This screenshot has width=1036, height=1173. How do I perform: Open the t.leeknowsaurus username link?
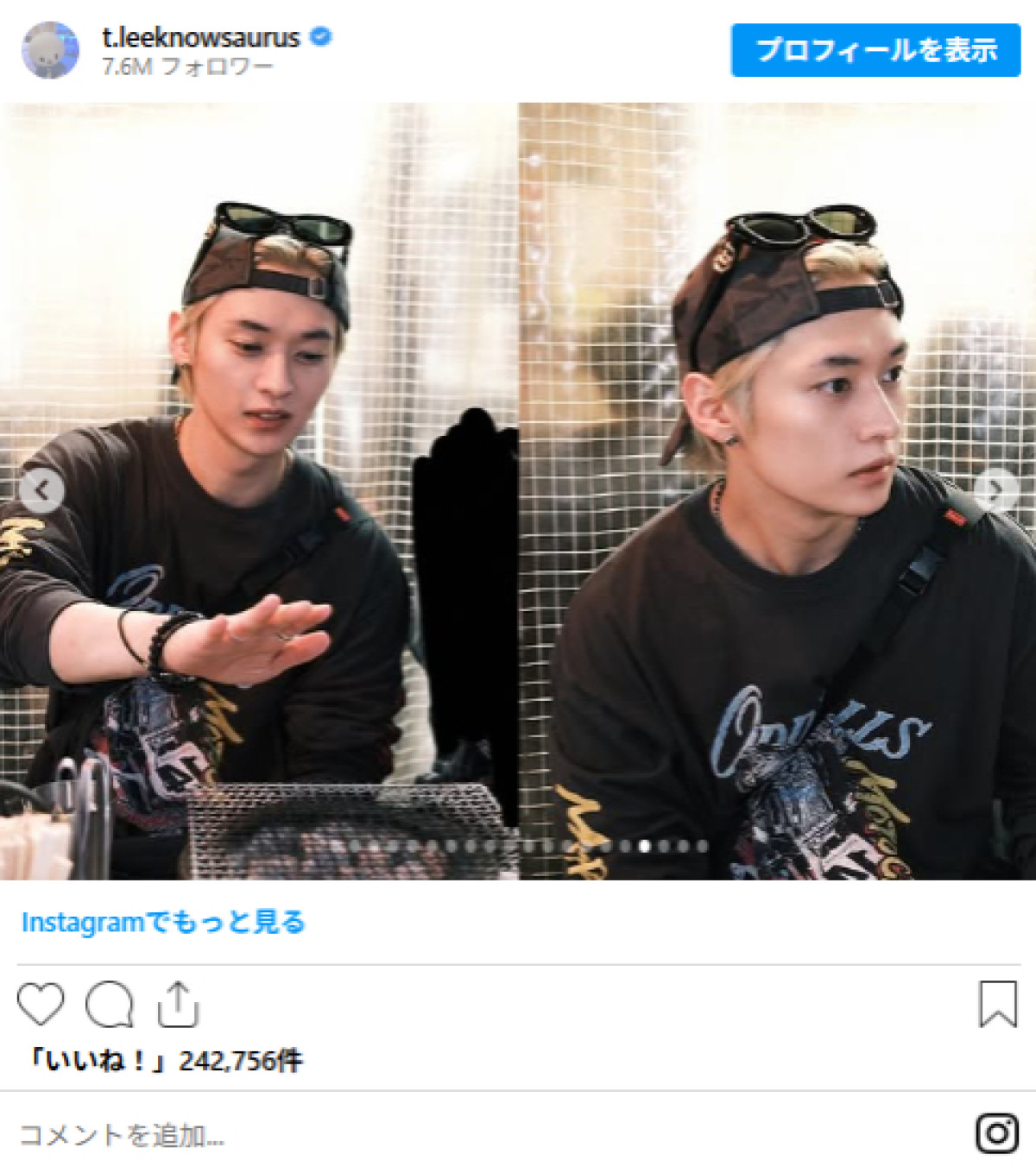pos(200,37)
